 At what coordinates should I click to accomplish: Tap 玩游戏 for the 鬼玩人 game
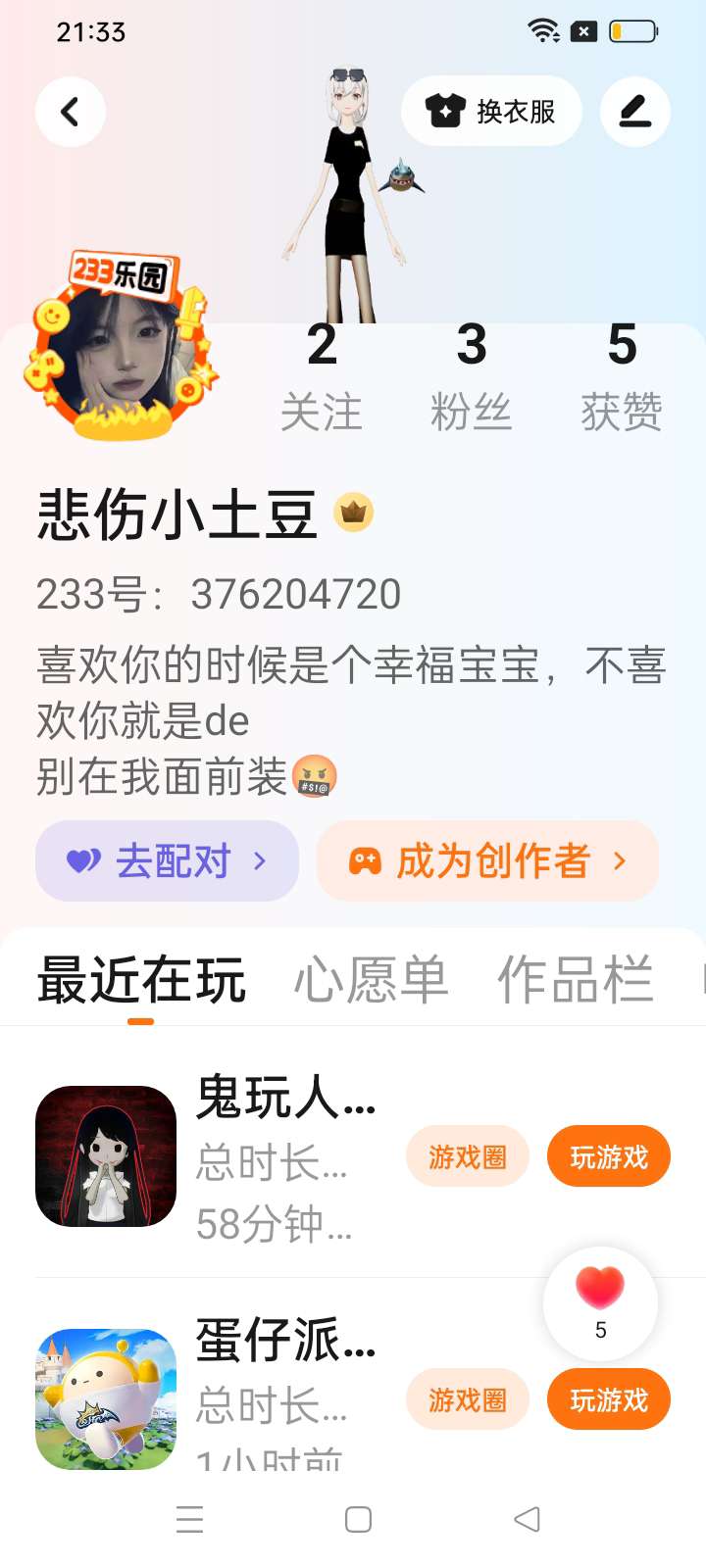[x=609, y=1157]
